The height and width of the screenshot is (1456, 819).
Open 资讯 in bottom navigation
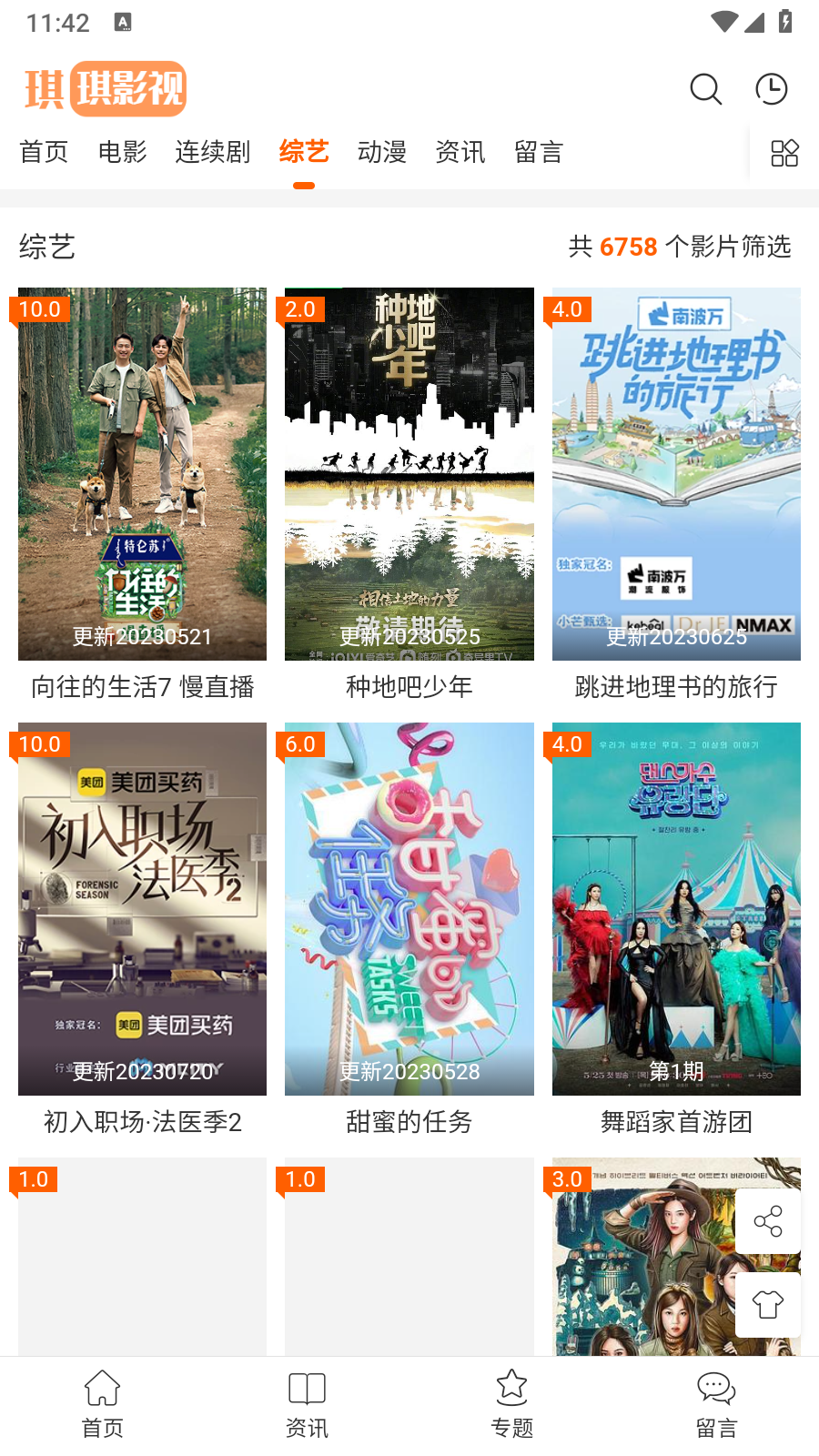click(x=307, y=1404)
